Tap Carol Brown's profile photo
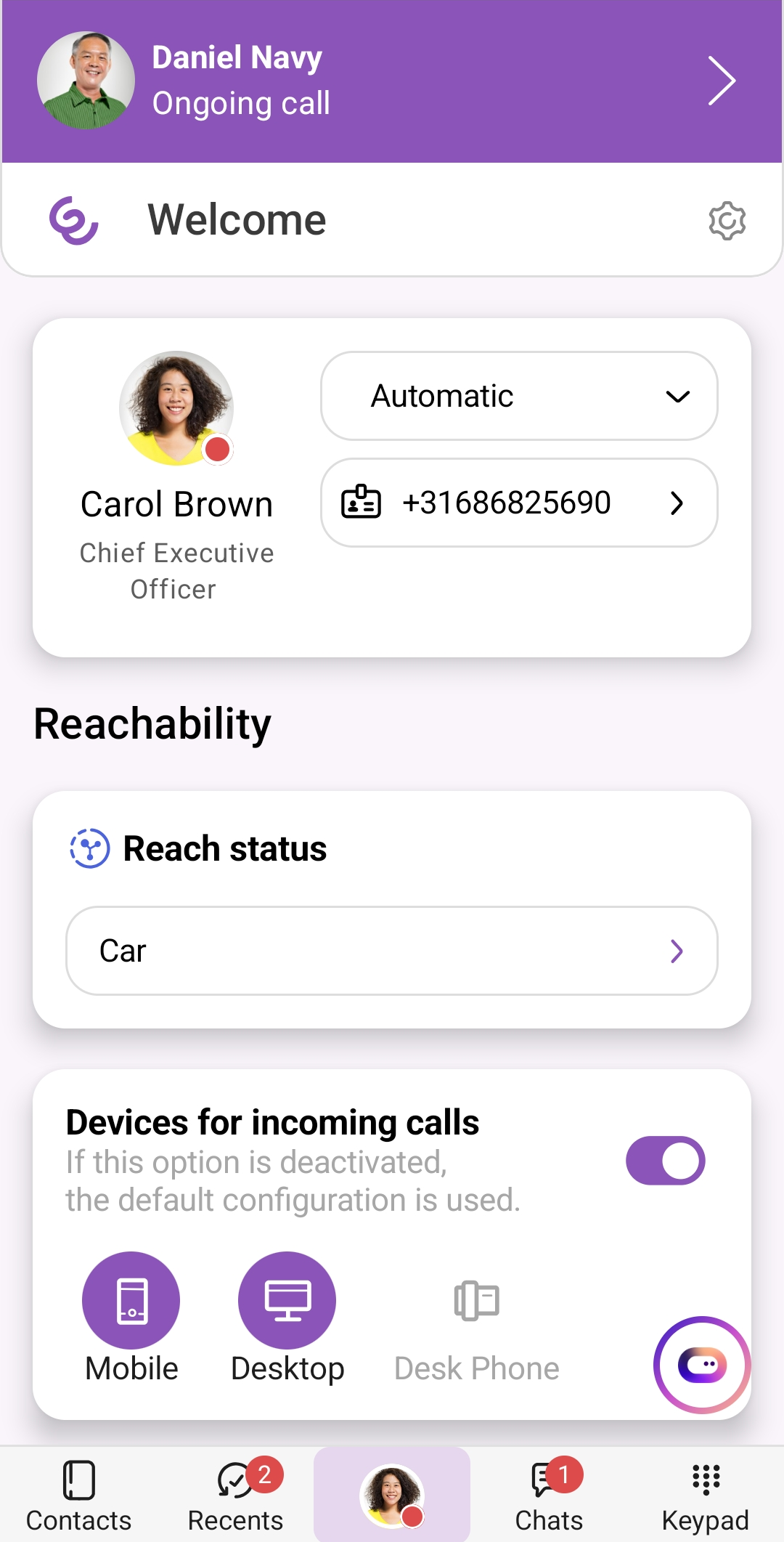784x1542 pixels. 176,408
